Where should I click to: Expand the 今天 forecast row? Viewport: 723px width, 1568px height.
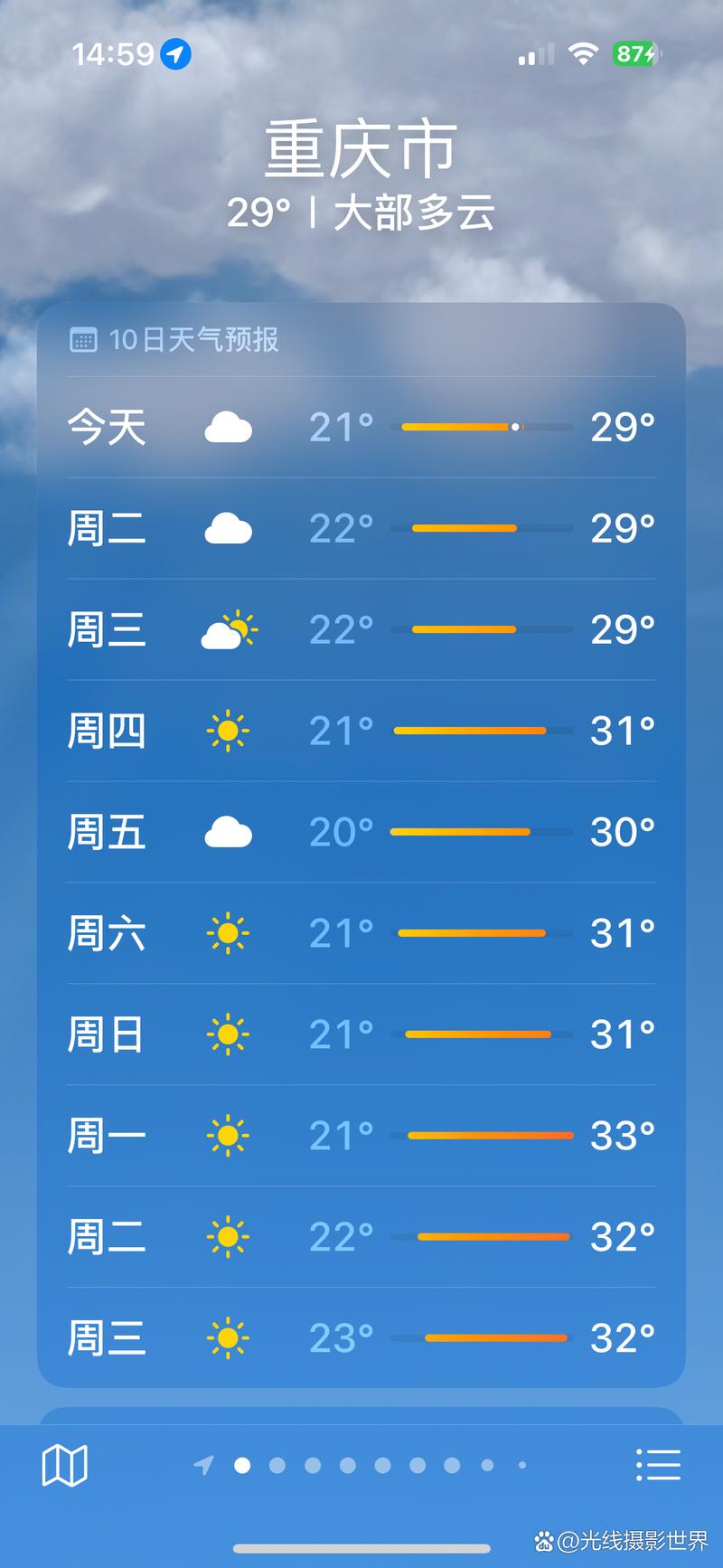pos(361,427)
